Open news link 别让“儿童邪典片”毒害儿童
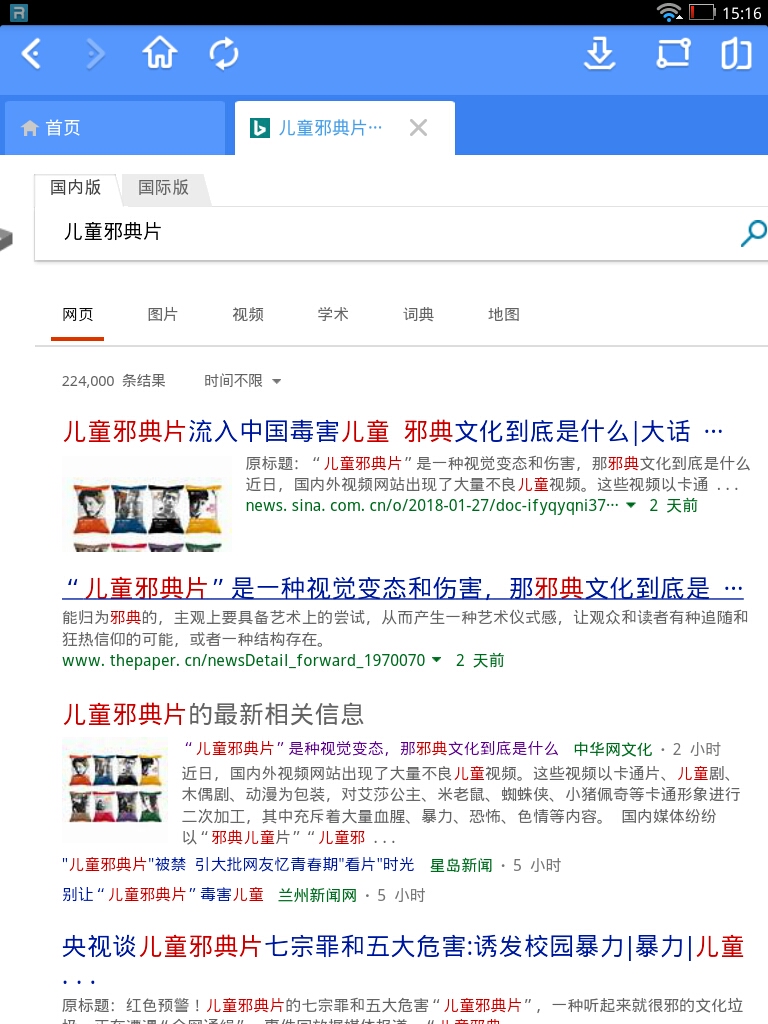 click(163, 895)
